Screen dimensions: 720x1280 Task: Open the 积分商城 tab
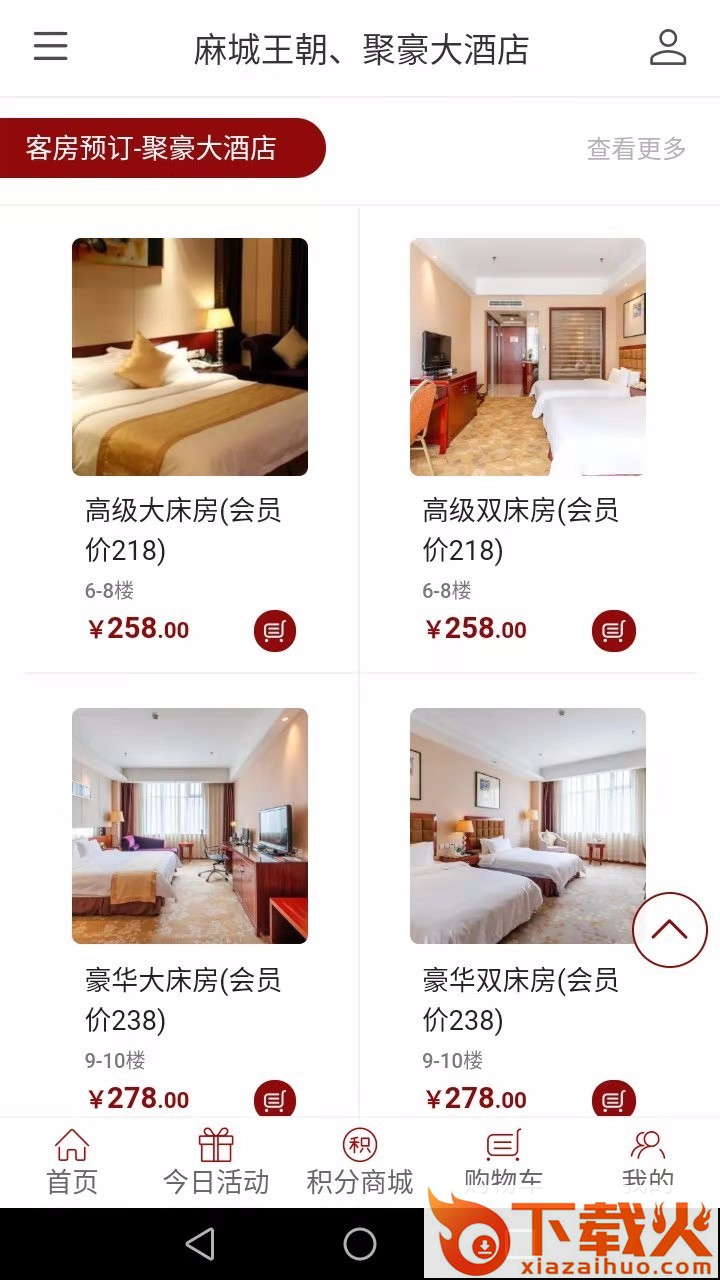[x=360, y=1162]
